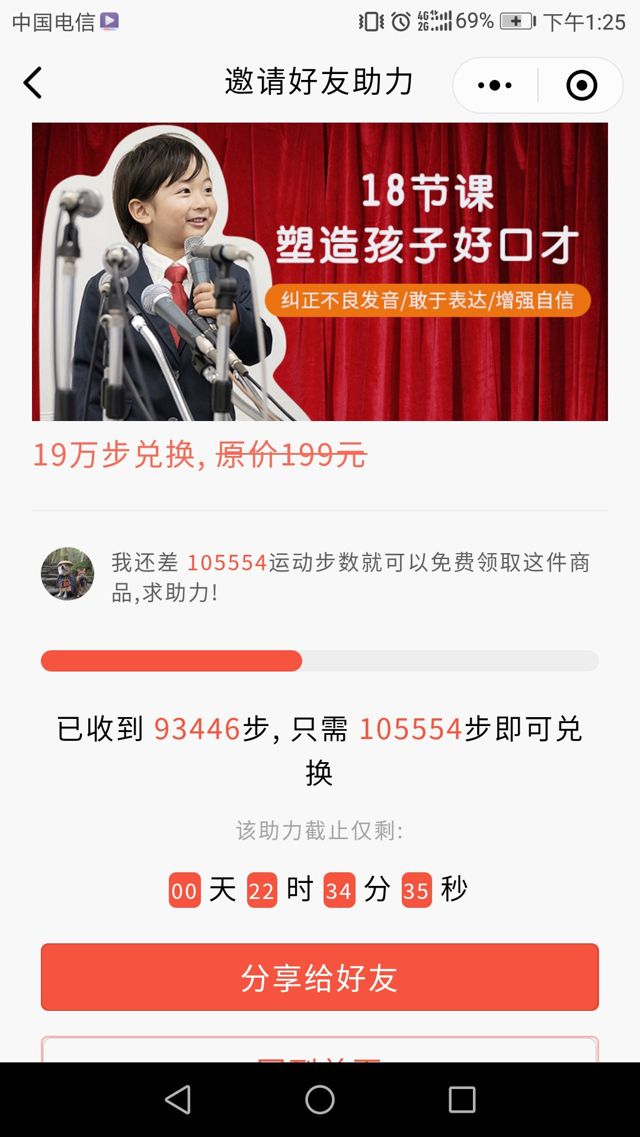Go back using the header arrow
The image size is (640, 1137).
click(x=33, y=83)
